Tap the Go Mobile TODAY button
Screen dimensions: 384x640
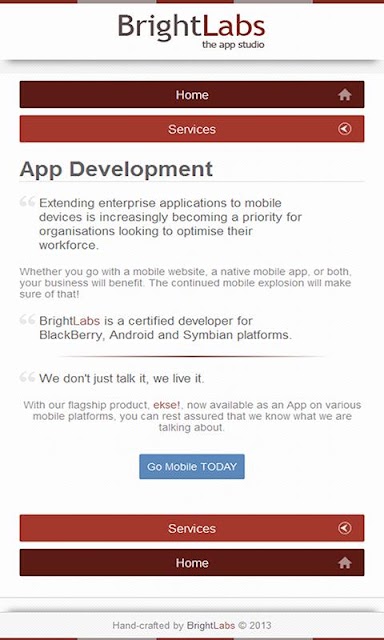[192, 467]
